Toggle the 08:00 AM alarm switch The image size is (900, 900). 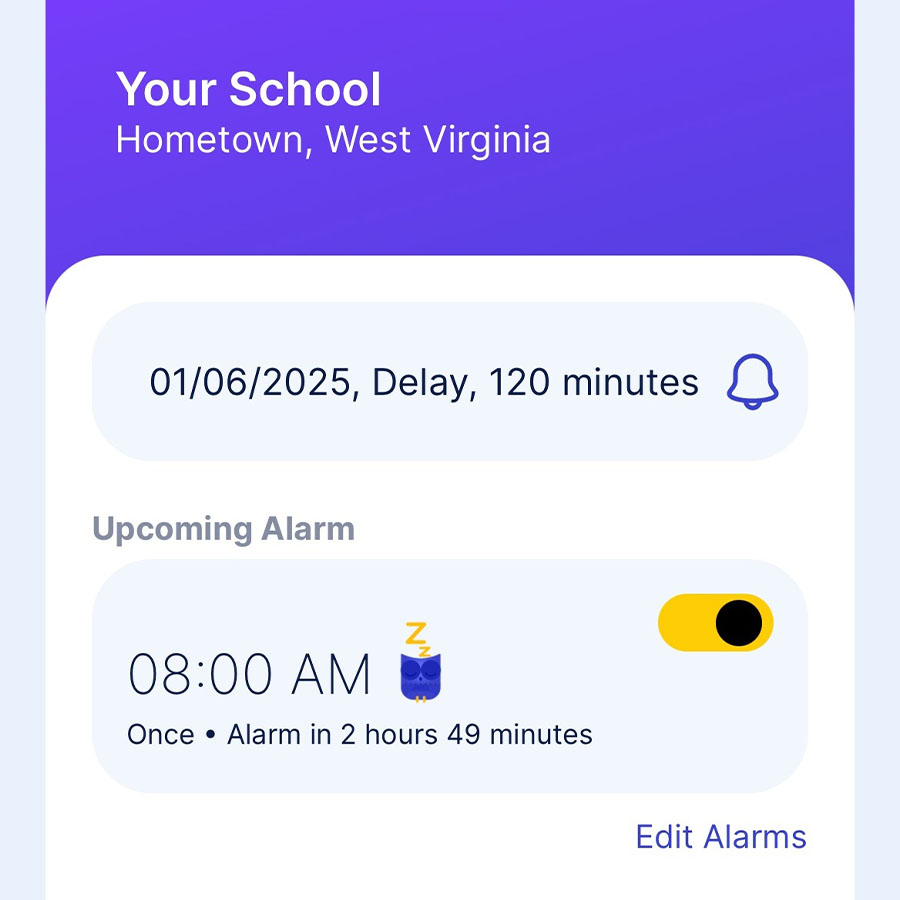(715, 622)
